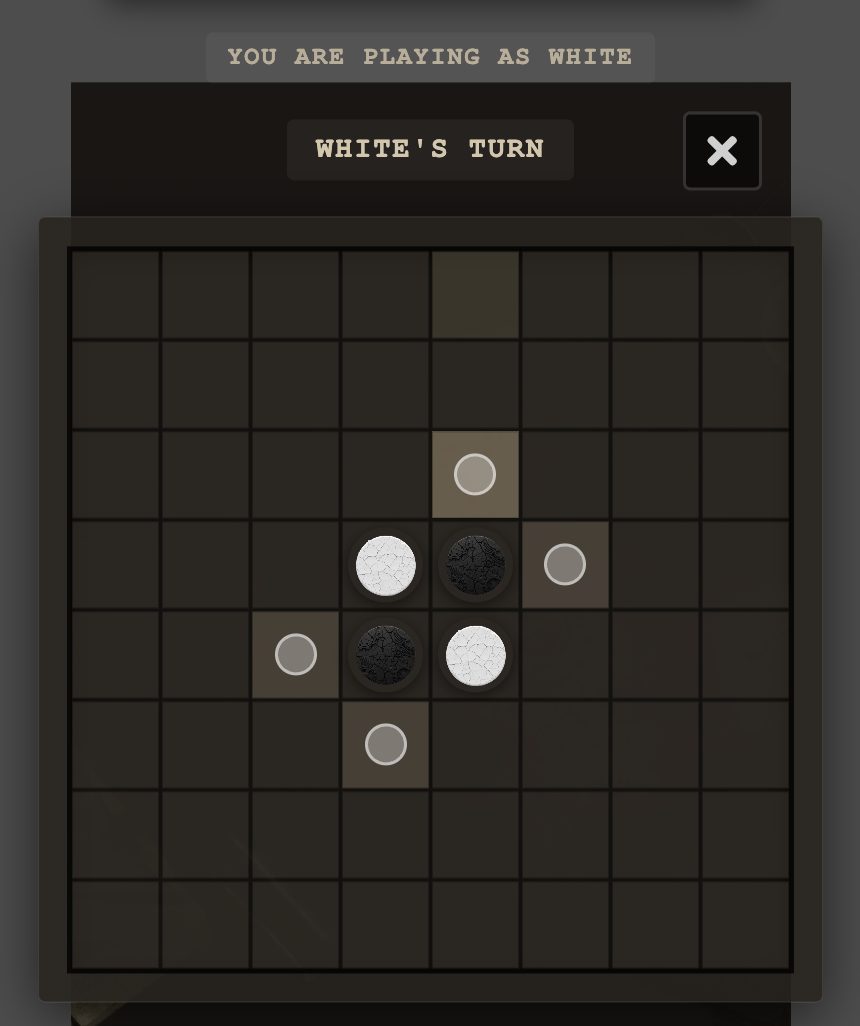
Task: Place white disc right of upper black disc
Action: [x=565, y=565]
